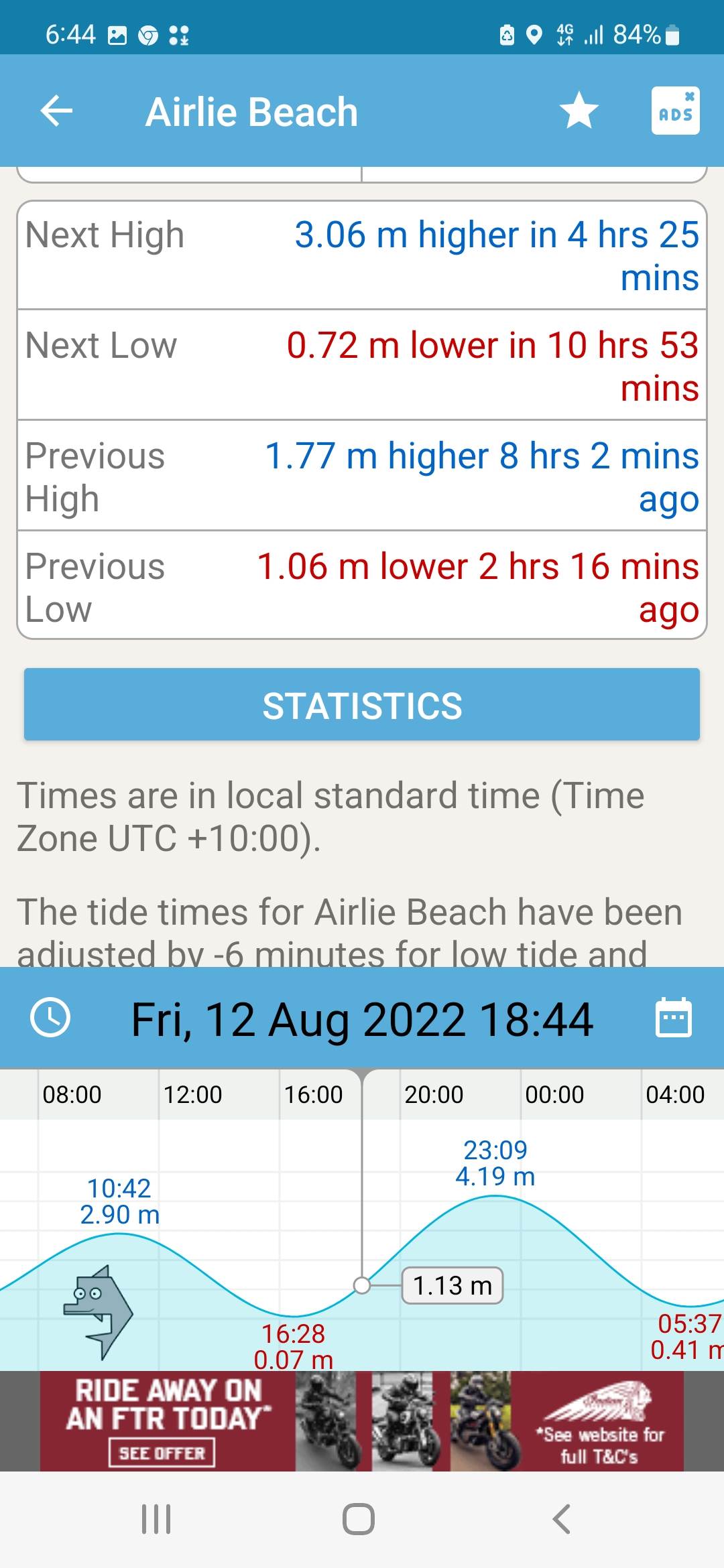Open the FTR motorcycle ad banner
This screenshot has height=1568, width=724.
click(x=362, y=1421)
